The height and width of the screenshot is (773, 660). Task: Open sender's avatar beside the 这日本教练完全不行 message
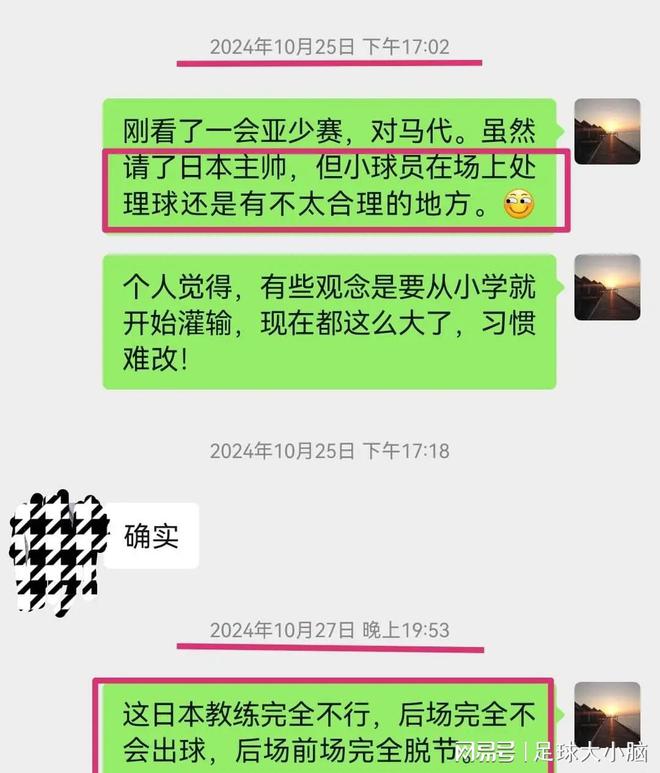point(607,714)
